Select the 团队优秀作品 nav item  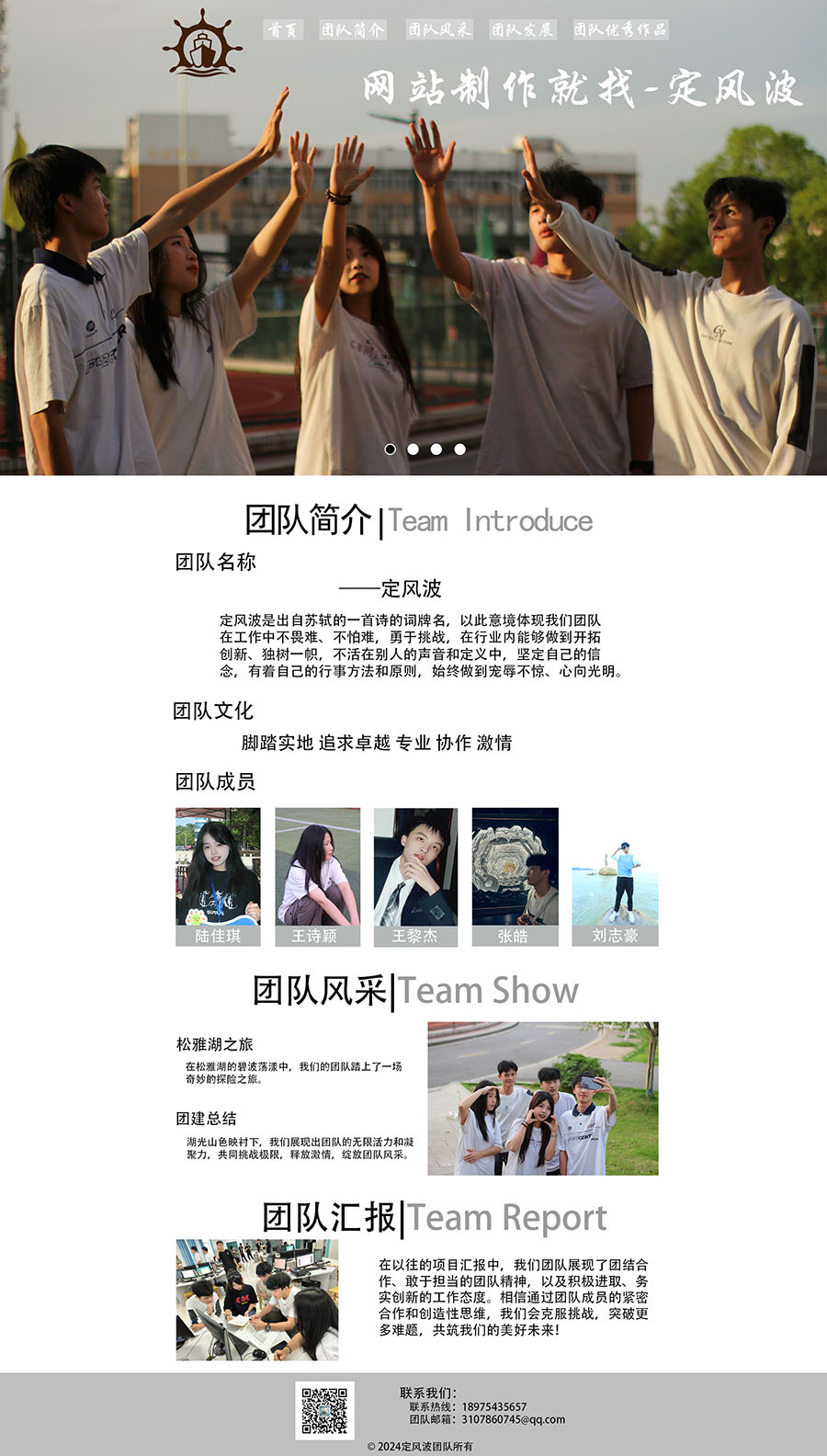click(x=620, y=30)
